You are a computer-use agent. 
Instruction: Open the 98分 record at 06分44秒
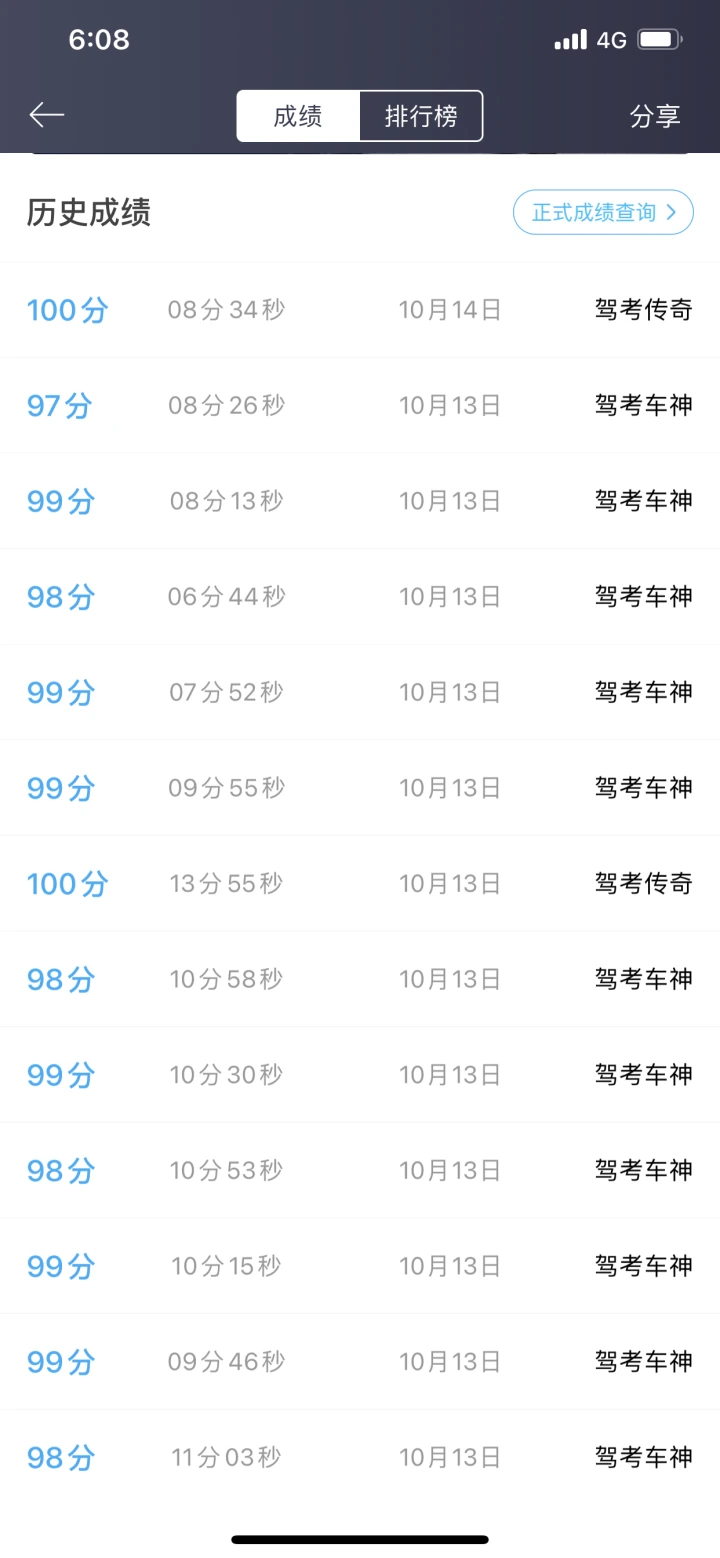pyautogui.click(x=360, y=597)
